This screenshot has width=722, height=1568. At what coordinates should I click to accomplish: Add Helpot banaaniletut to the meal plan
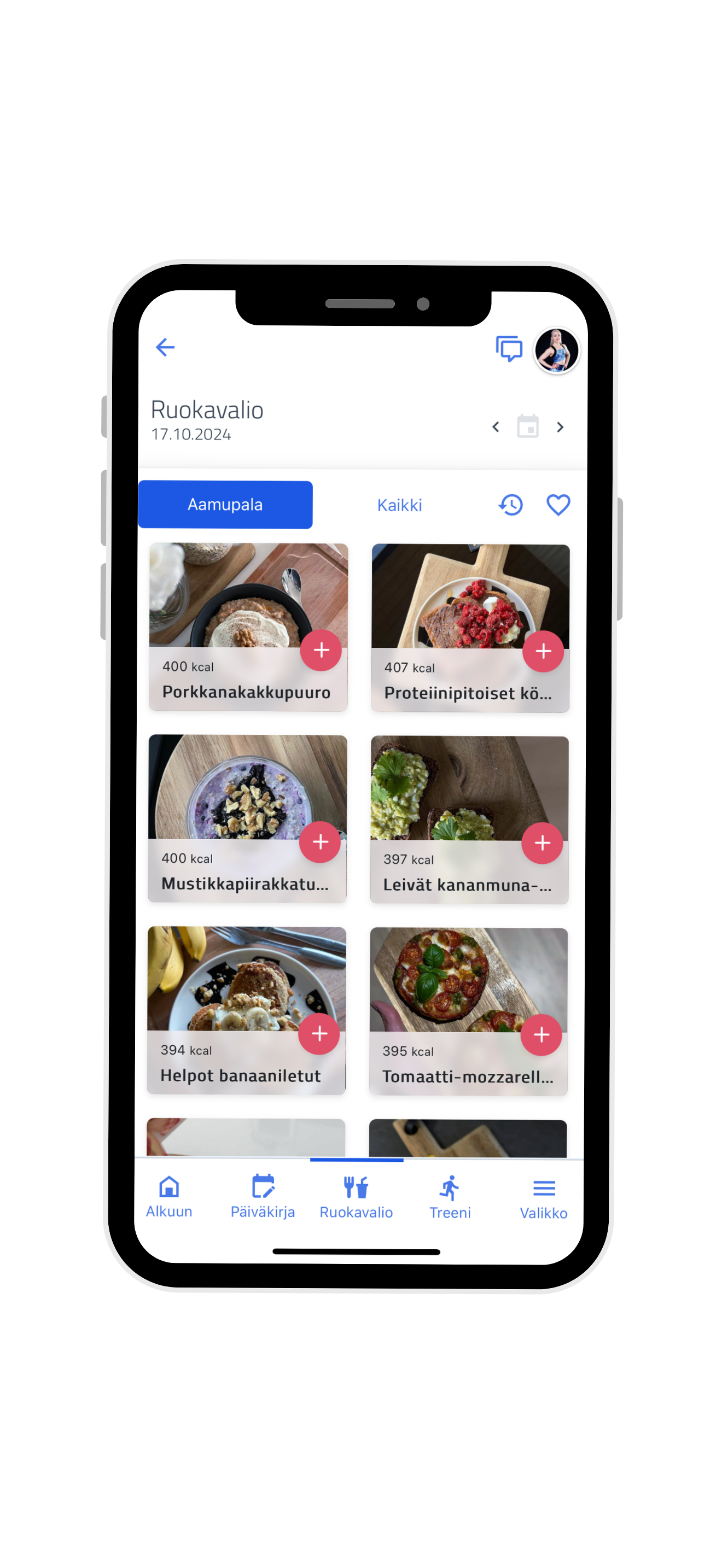tap(319, 1033)
